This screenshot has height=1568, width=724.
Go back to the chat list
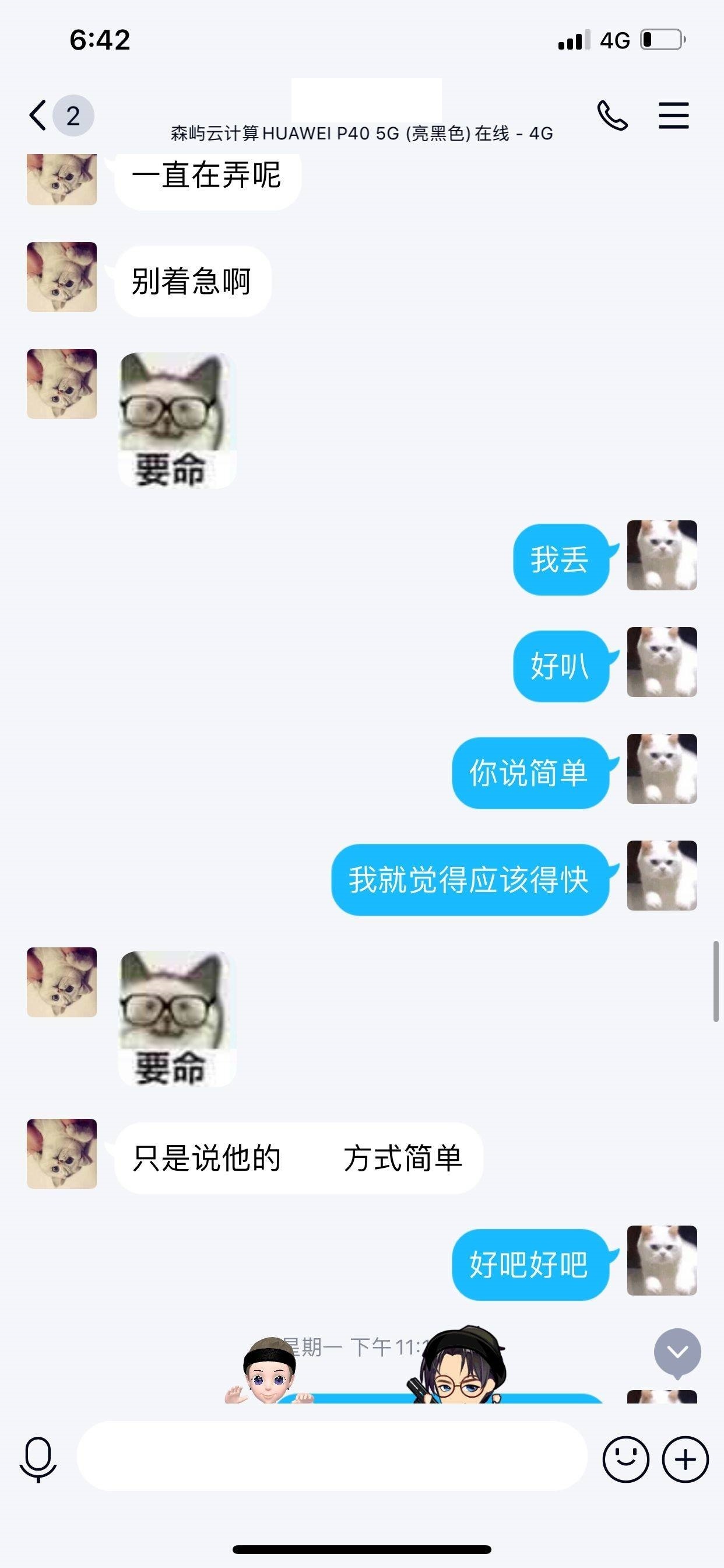(x=39, y=115)
